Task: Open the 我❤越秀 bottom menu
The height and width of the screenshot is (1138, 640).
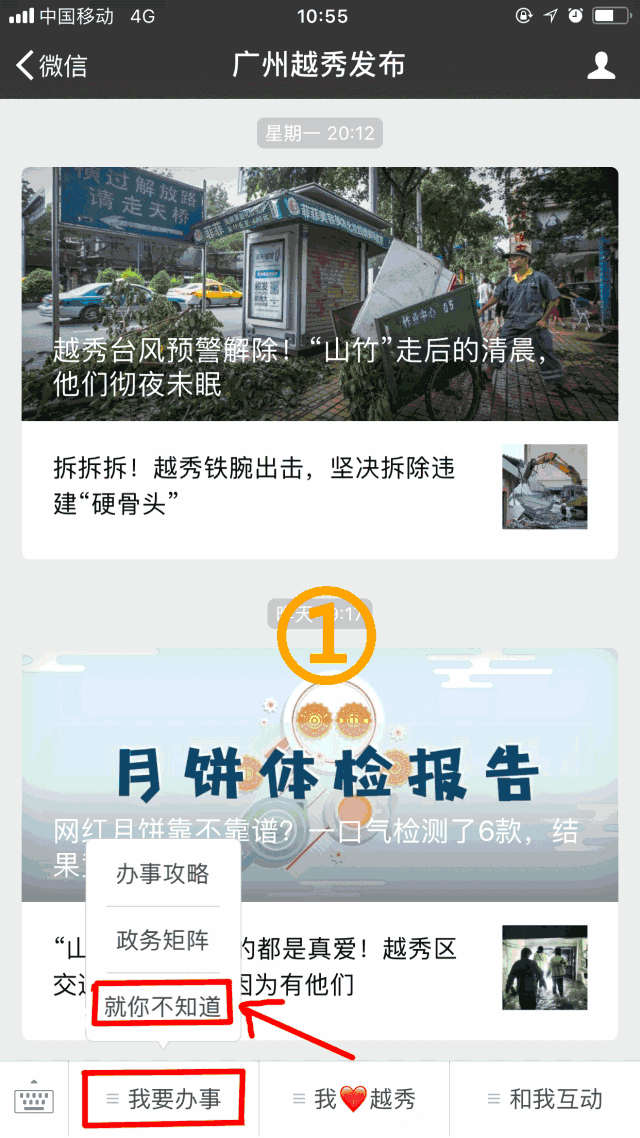Action: coord(354,1099)
